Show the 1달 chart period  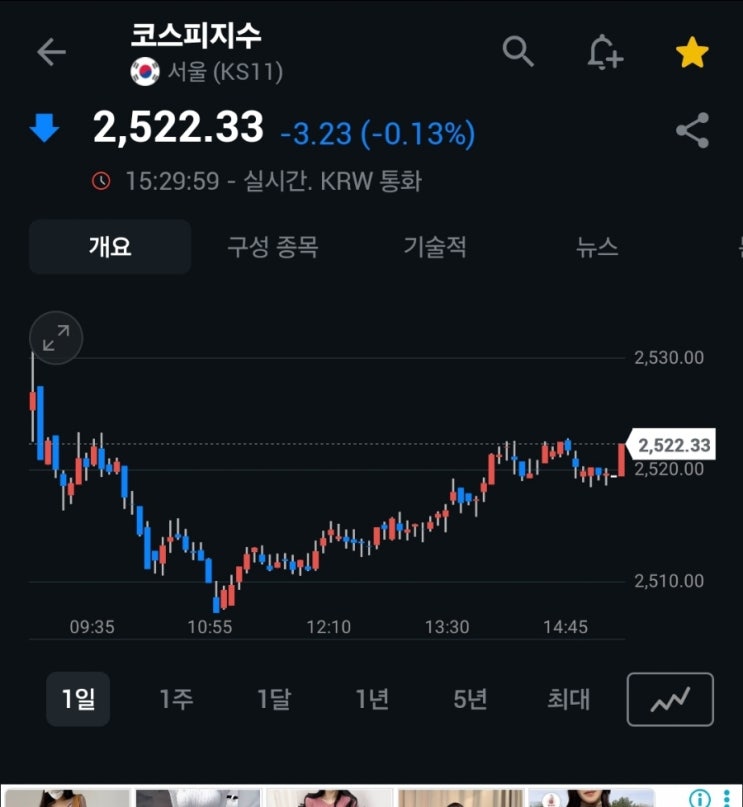coord(274,699)
